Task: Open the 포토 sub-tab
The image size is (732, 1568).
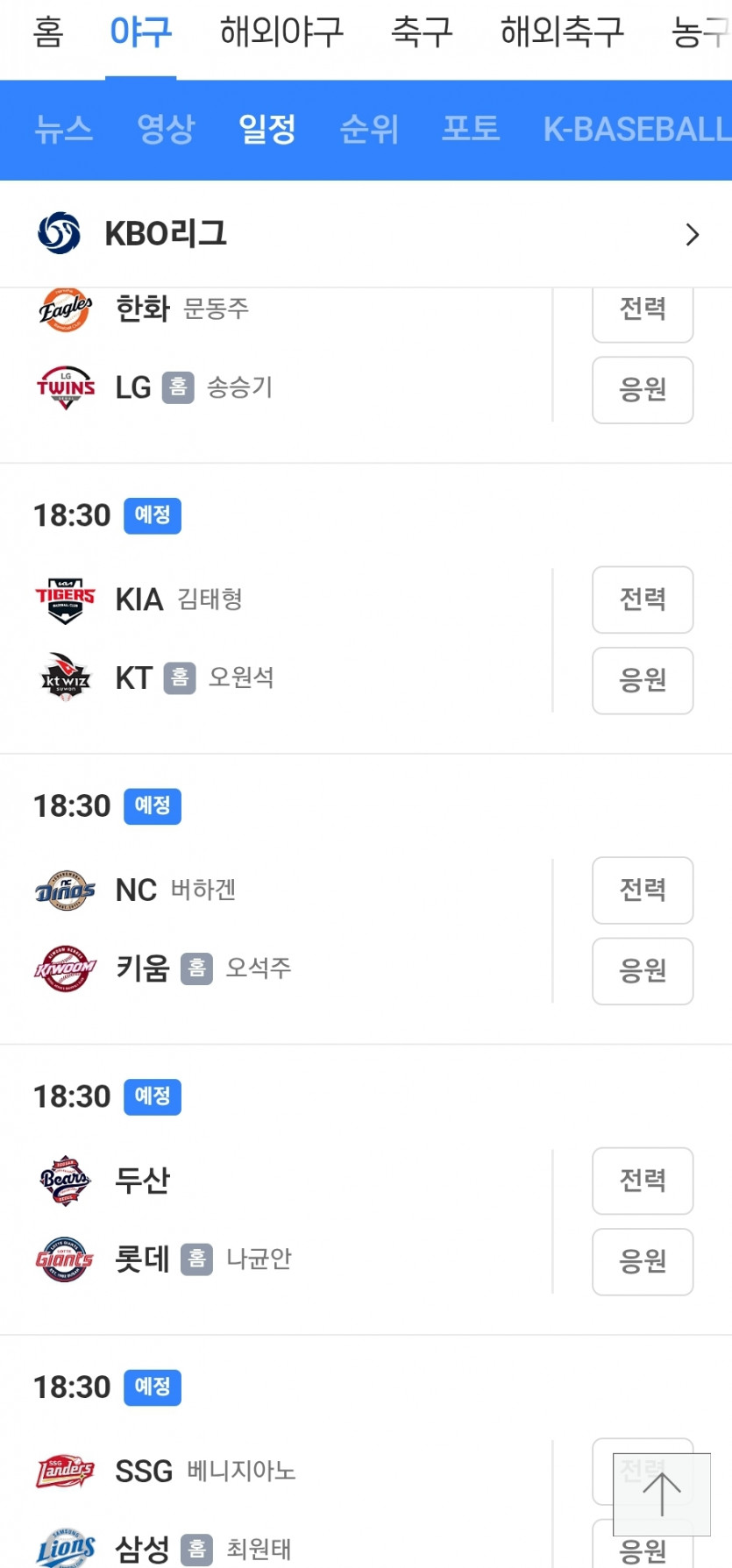Action: pos(471,130)
